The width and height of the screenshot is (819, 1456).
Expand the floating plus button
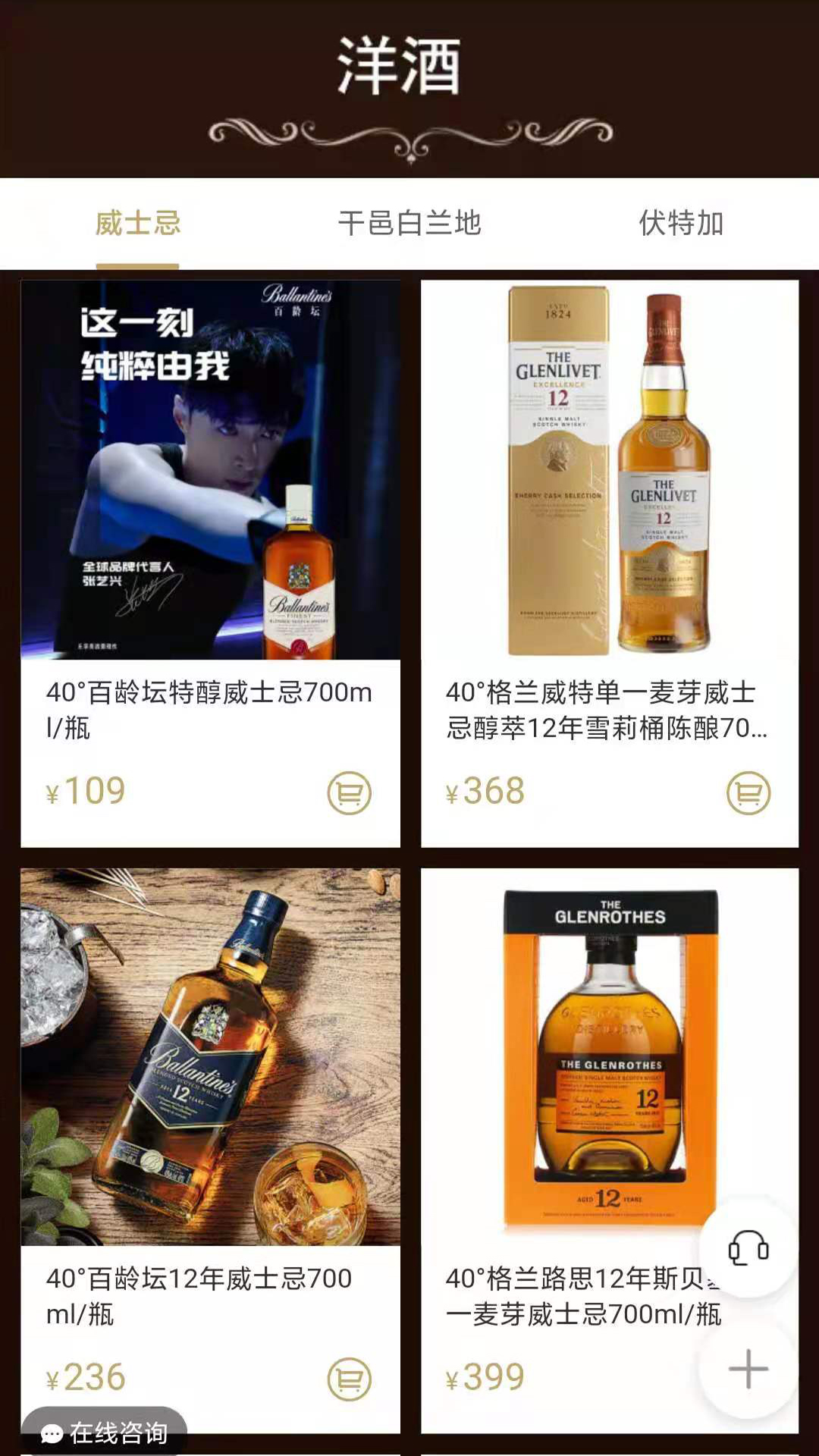coord(748,1369)
